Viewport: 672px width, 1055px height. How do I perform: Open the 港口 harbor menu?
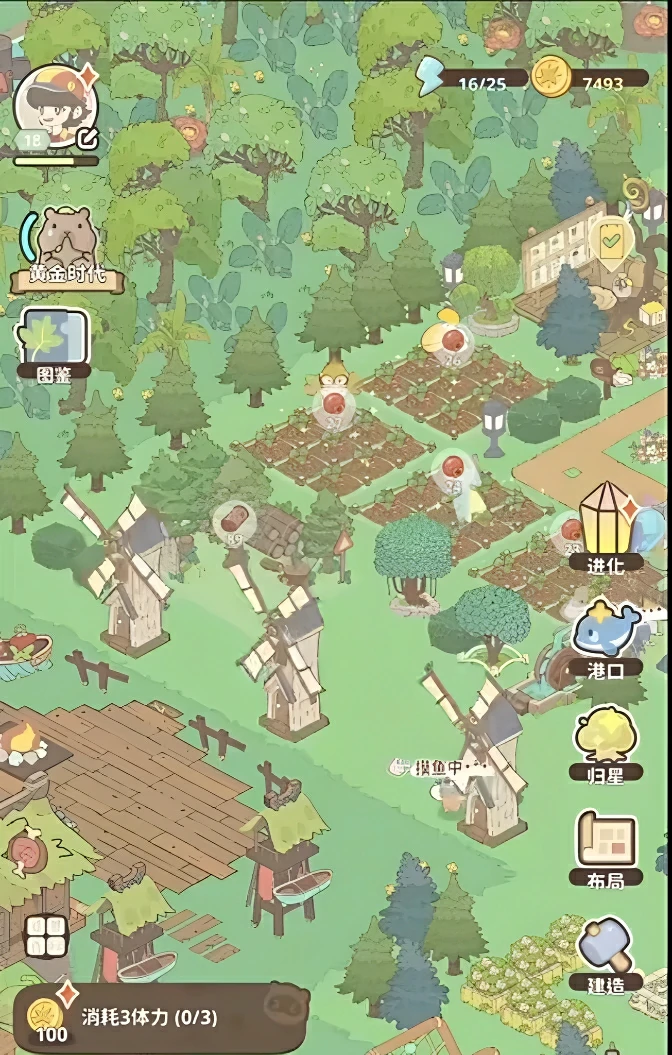click(x=605, y=637)
